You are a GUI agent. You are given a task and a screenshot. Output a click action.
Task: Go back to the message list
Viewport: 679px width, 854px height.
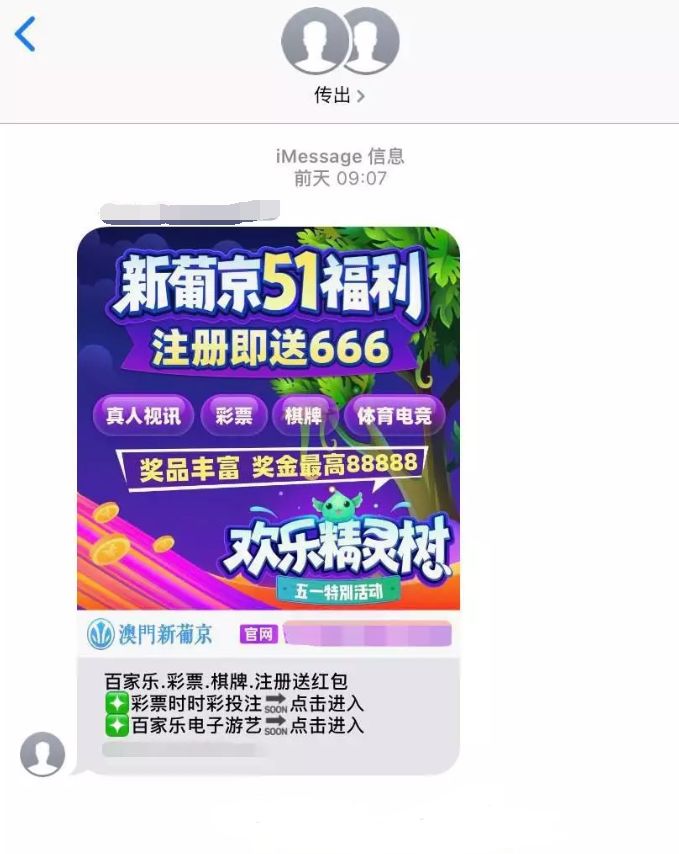pyautogui.click(x=26, y=34)
